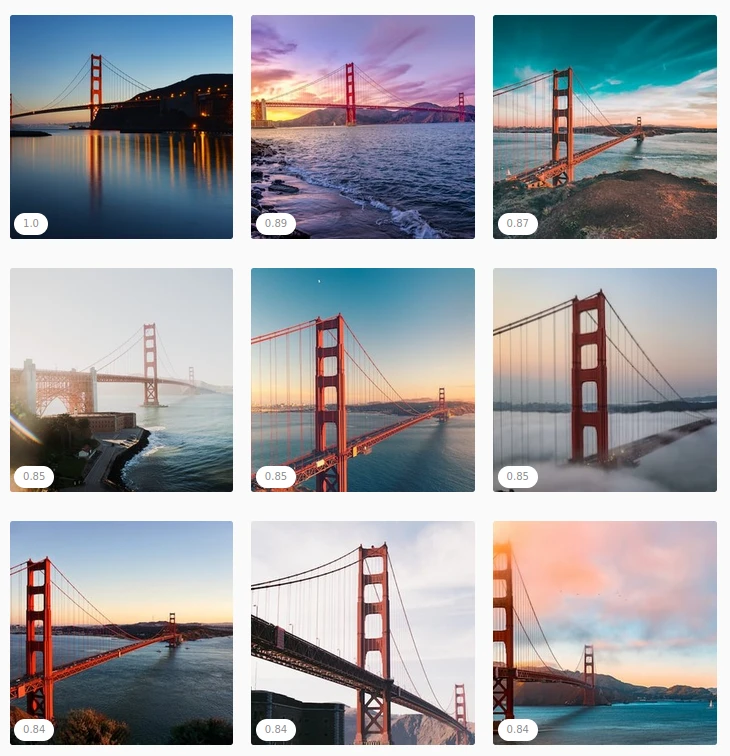
Task: View the pink cloud bridge photo scored 0.84
Action: tap(605, 632)
